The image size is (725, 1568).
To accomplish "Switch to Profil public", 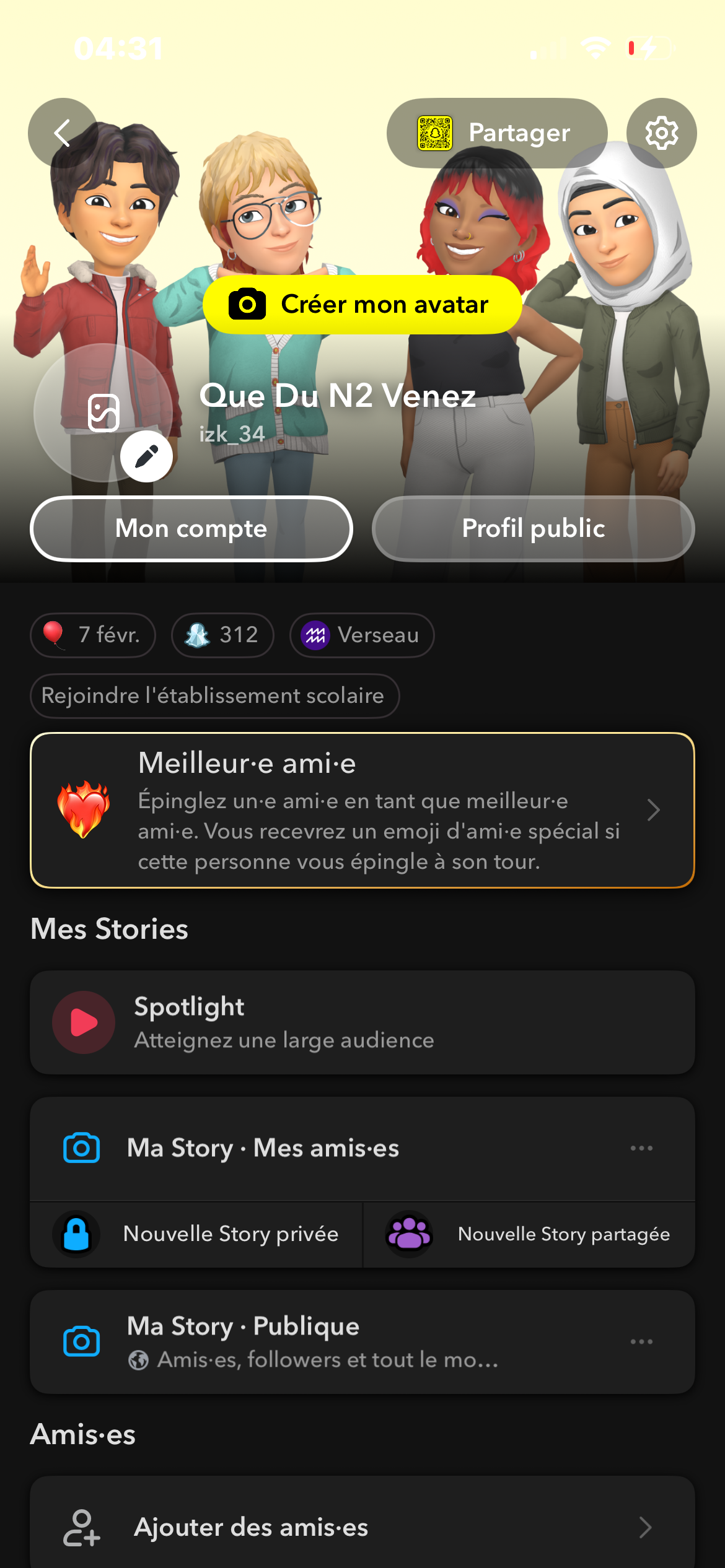I will point(533,529).
